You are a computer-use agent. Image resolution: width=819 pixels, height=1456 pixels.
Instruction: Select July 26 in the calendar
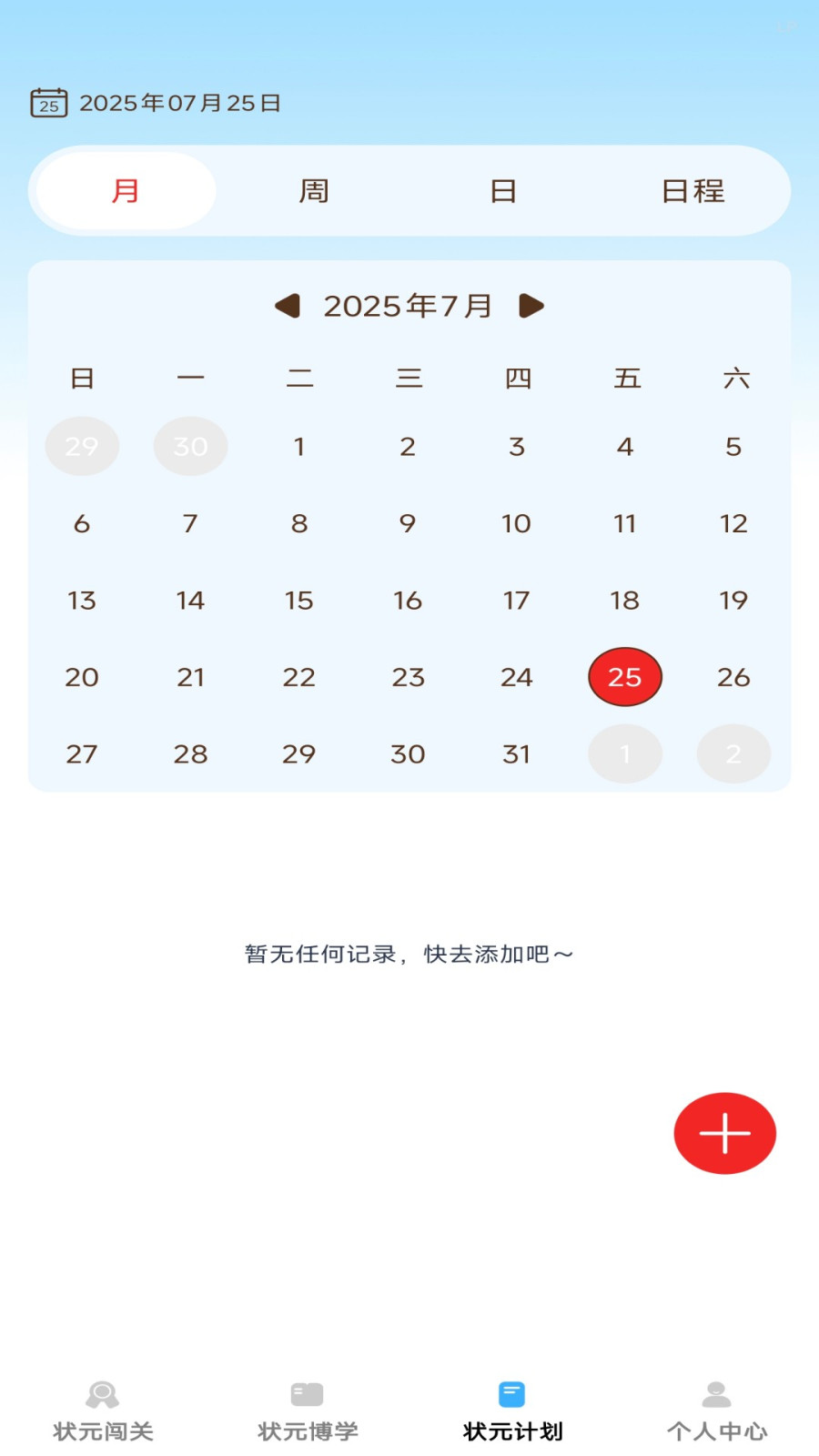pyautogui.click(x=733, y=677)
